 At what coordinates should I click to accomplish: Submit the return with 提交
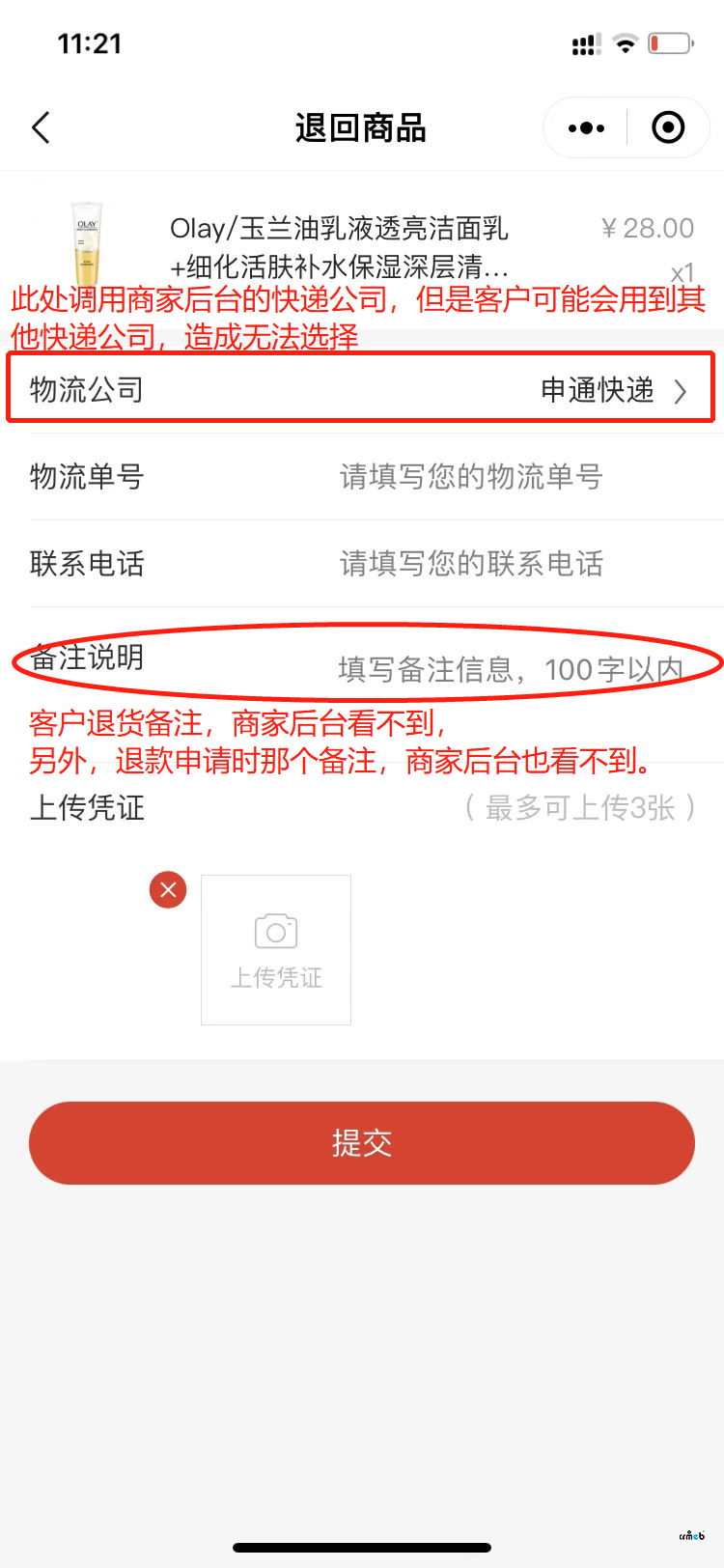[x=362, y=1143]
